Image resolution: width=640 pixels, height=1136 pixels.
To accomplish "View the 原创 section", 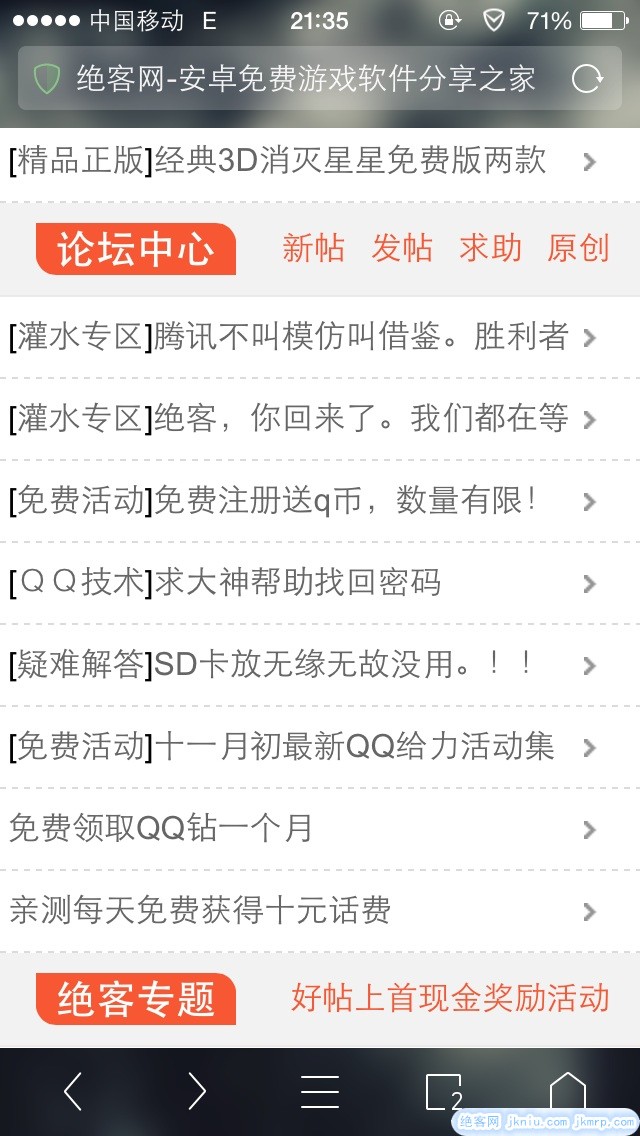I will 578,248.
